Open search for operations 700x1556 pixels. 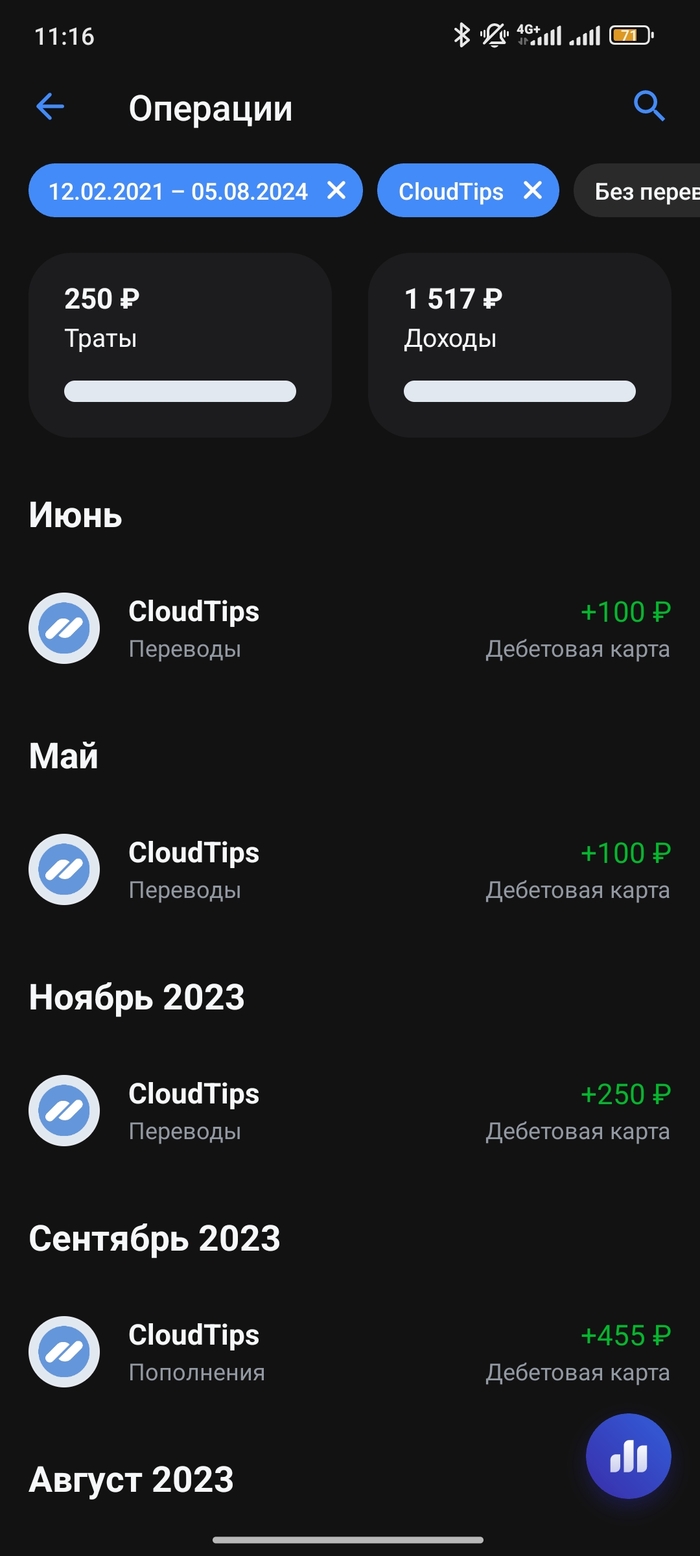point(649,106)
